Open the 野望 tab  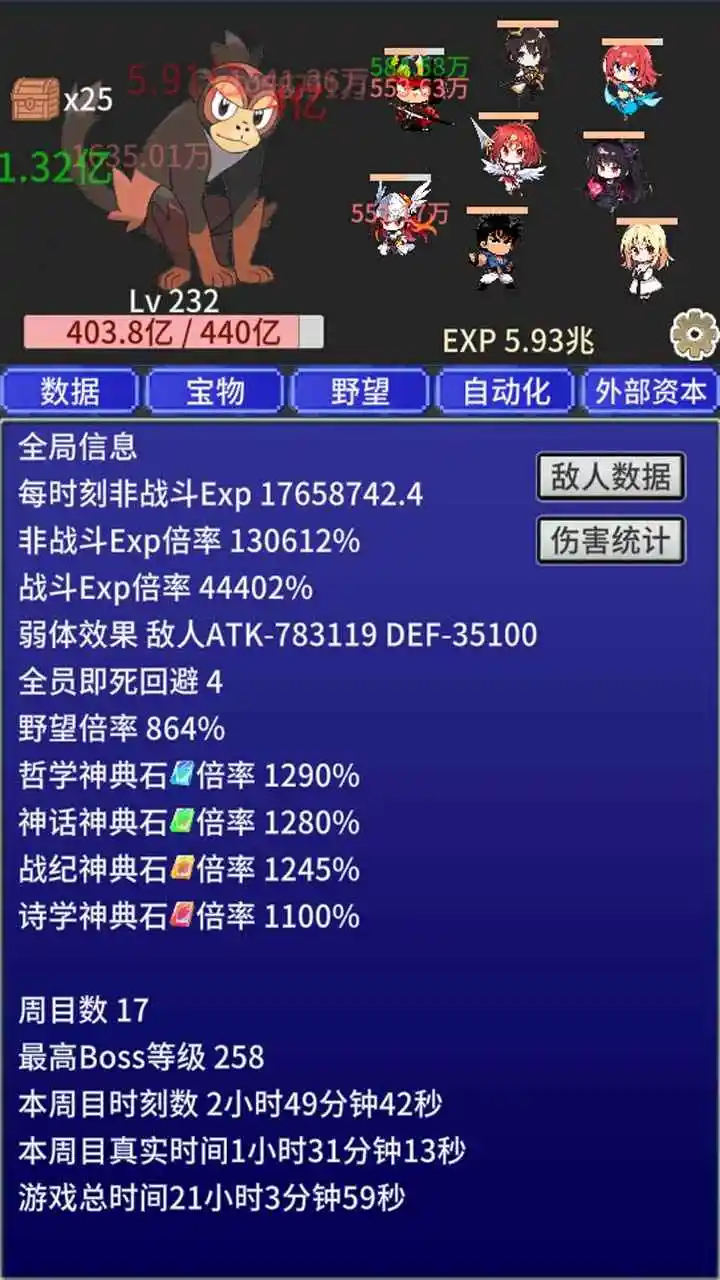[x=360, y=391]
